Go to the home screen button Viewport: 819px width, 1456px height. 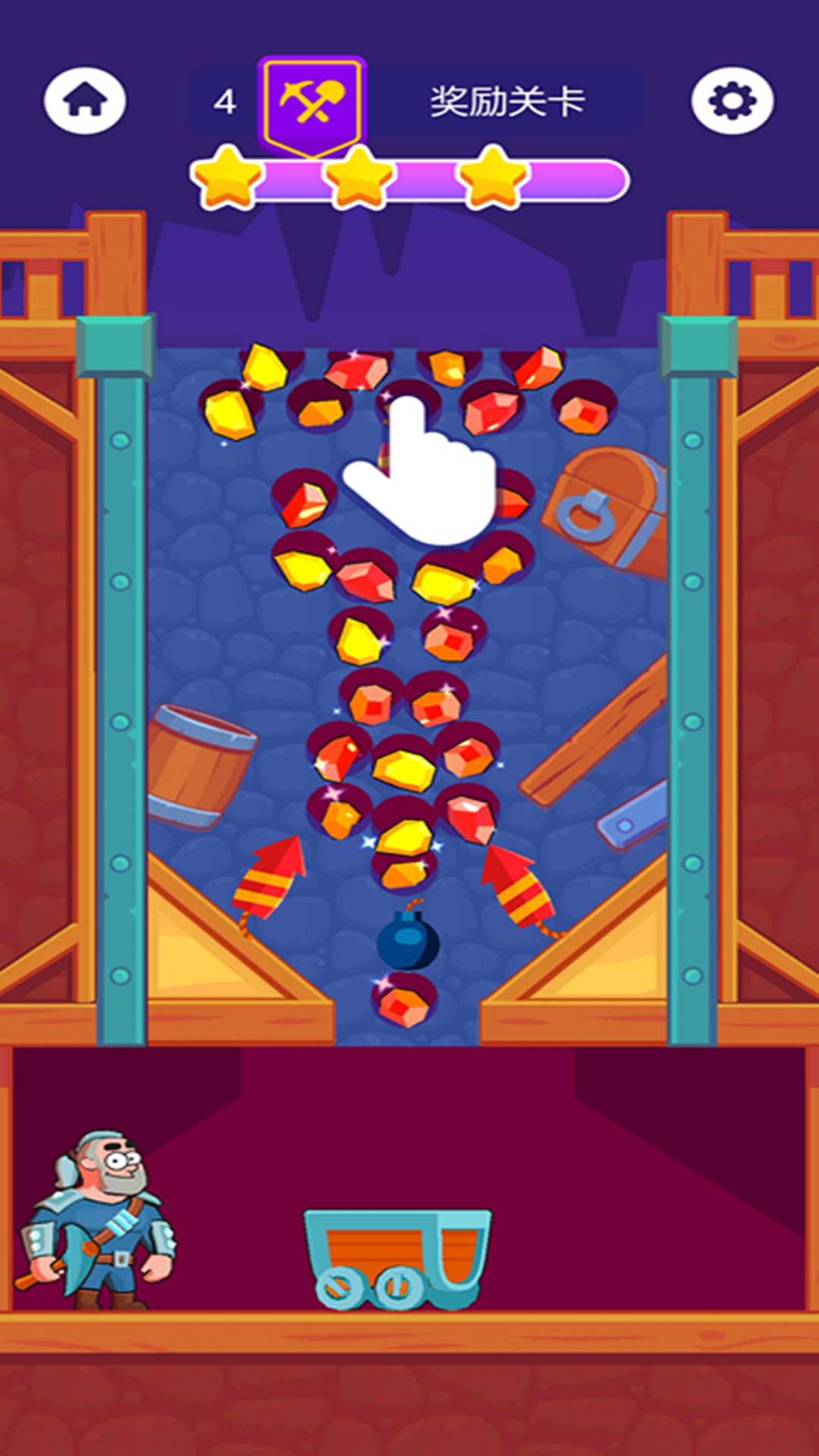click(85, 101)
